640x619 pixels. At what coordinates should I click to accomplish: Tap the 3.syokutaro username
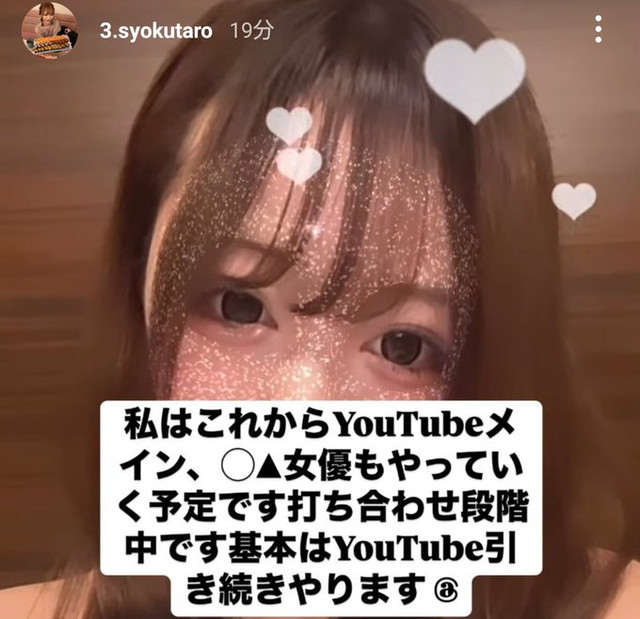[x=155, y=30]
